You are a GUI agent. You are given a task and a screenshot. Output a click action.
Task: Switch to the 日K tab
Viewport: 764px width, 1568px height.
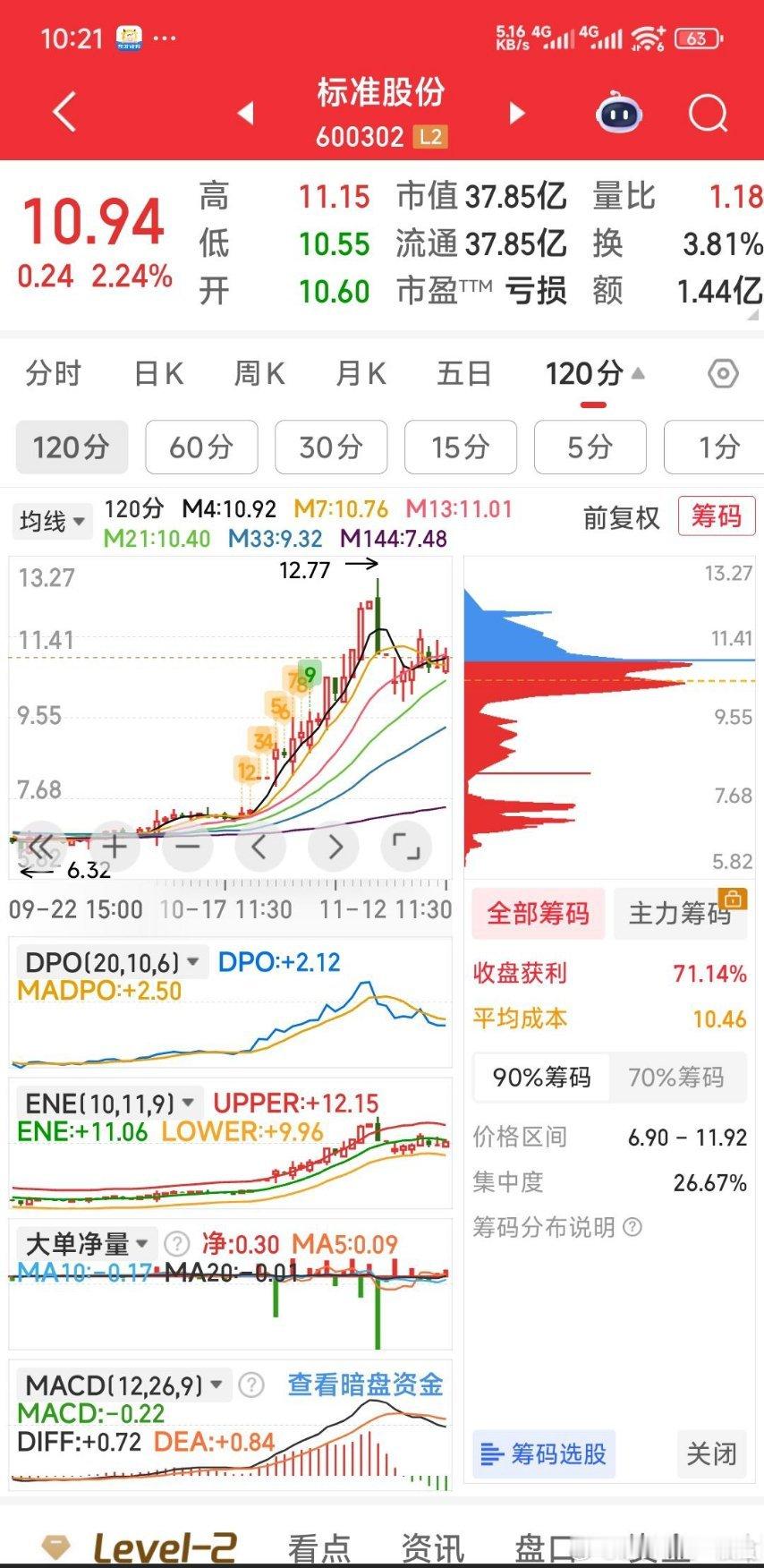coord(158,373)
